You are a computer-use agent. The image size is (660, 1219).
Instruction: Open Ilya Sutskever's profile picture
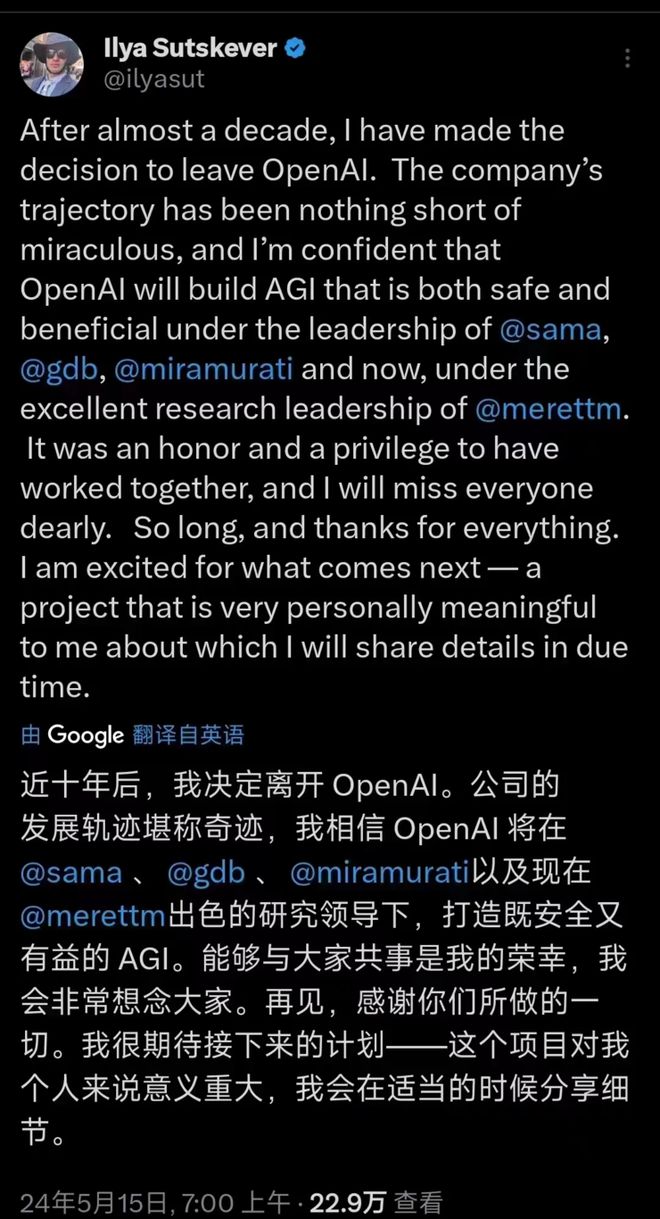51,64
